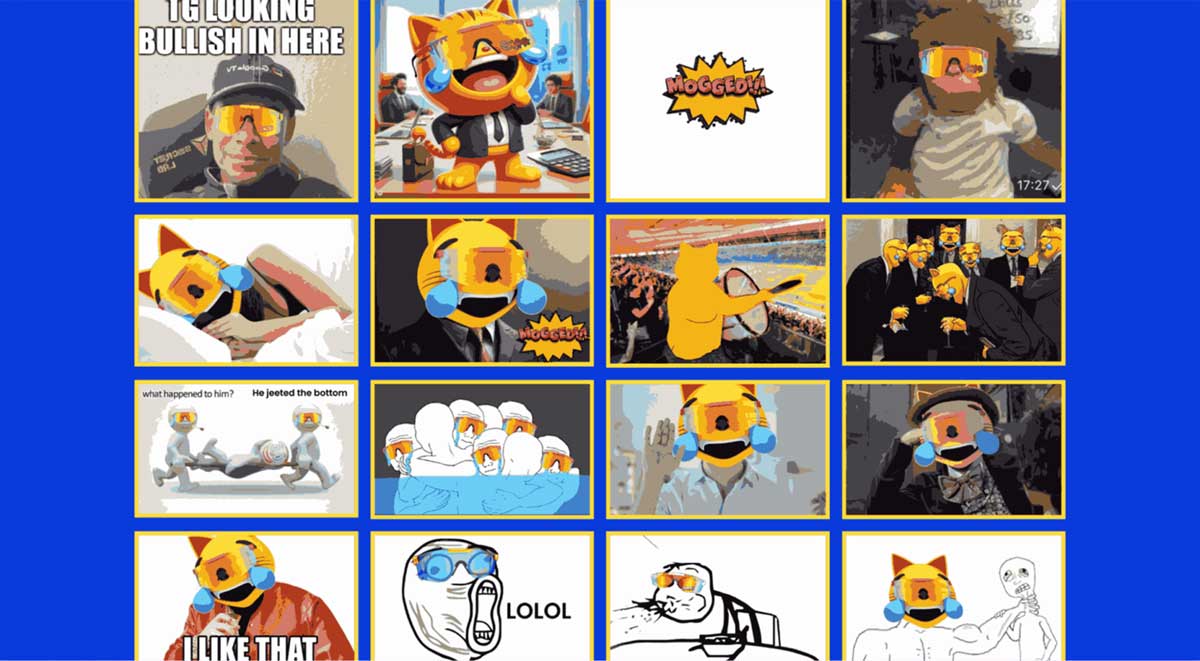
Task: Open the meme with the 17:27 timestamp
Action: point(954,99)
